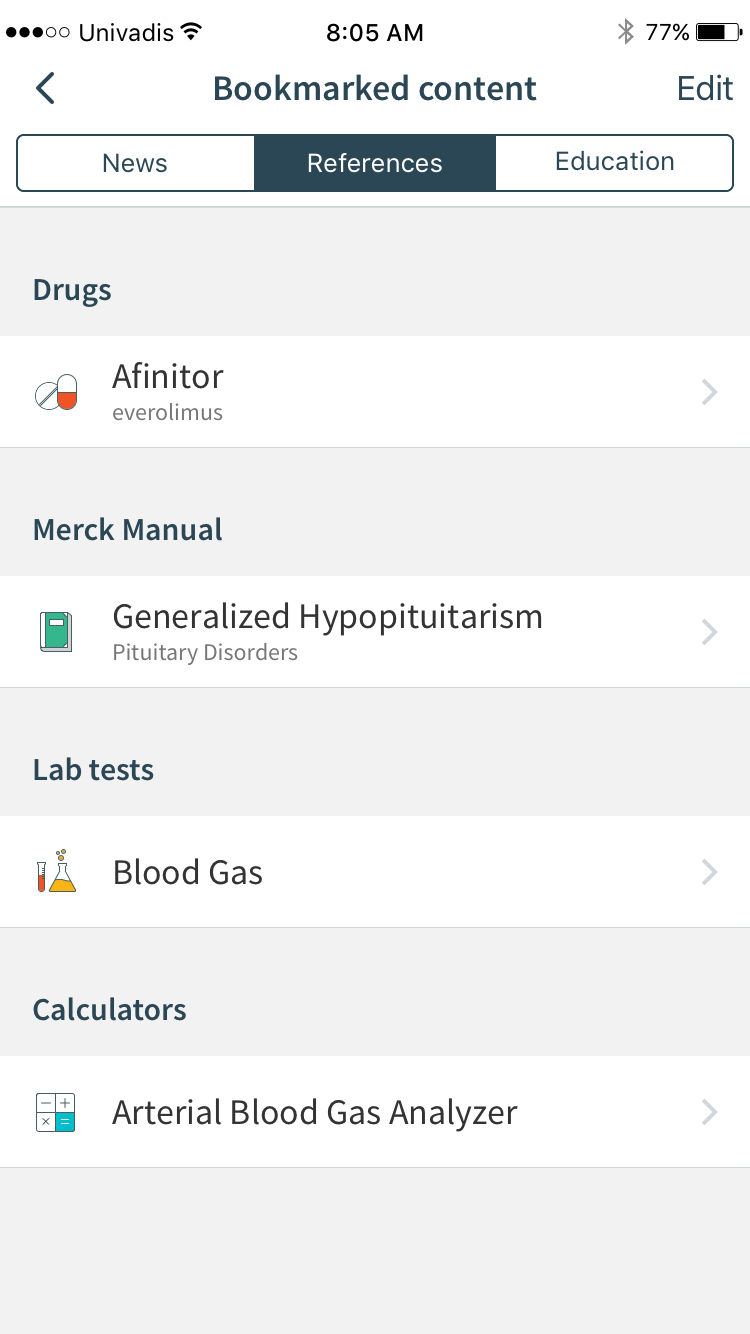
Task: Open the Afinitor drug entry
Action: pos(375,392)
